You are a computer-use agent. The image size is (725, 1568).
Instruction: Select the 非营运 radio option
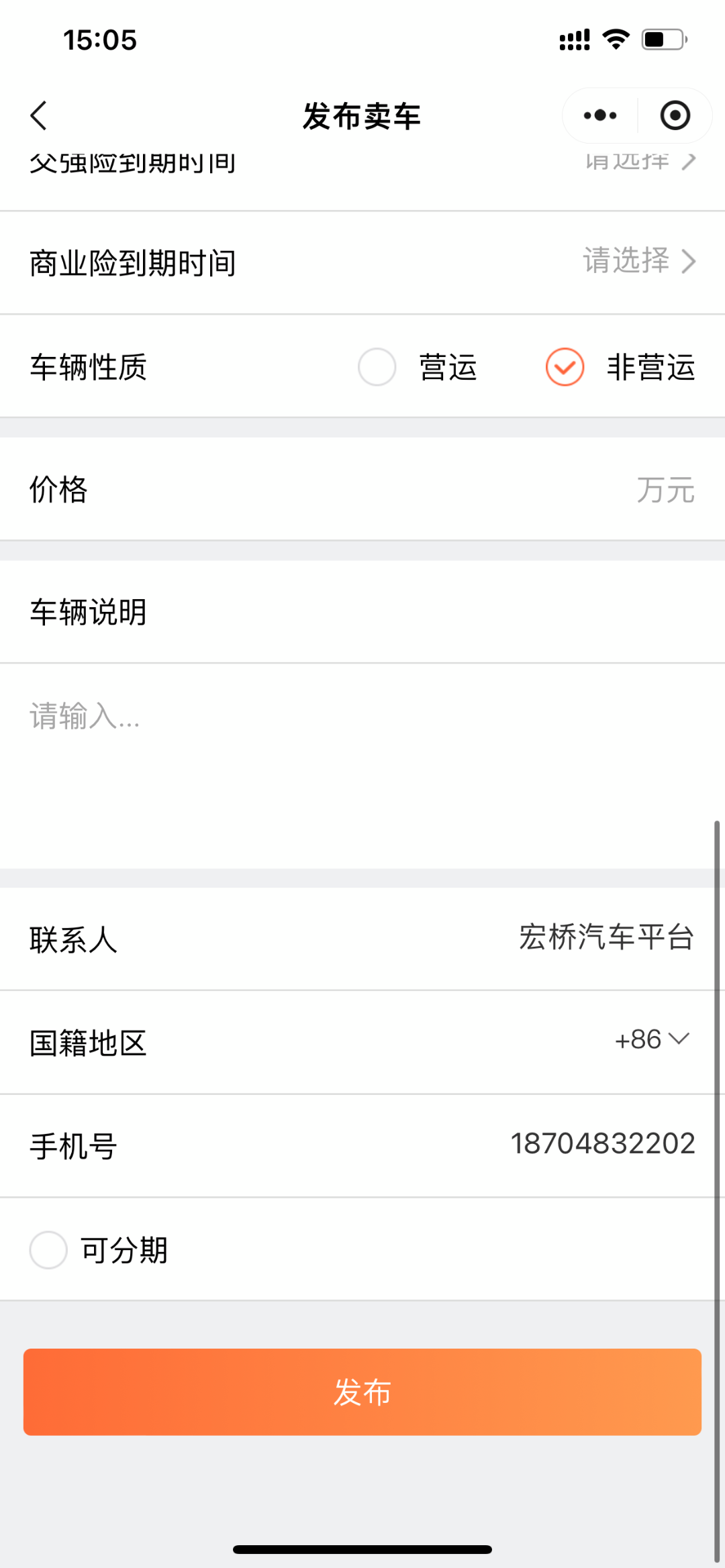(565, 367)
